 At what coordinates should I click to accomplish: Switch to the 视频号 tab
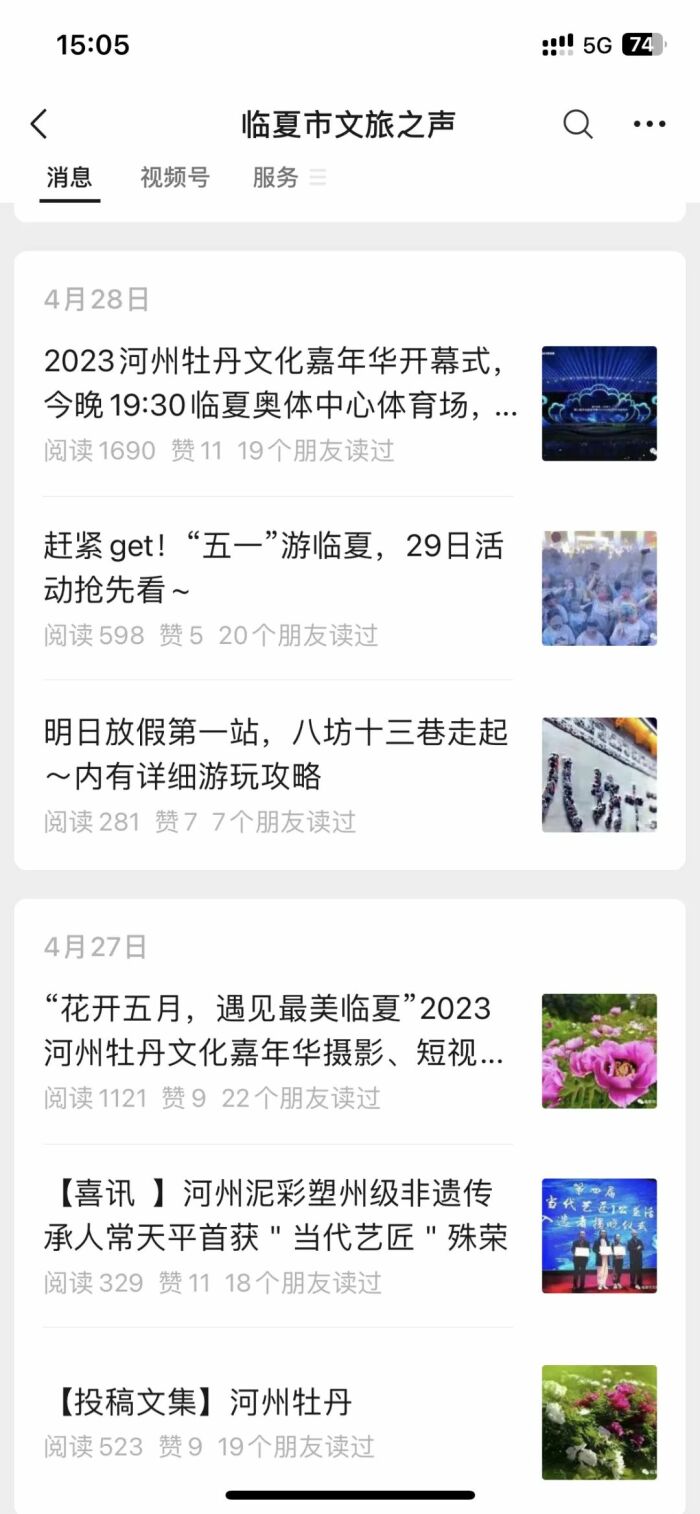(175, 178)
